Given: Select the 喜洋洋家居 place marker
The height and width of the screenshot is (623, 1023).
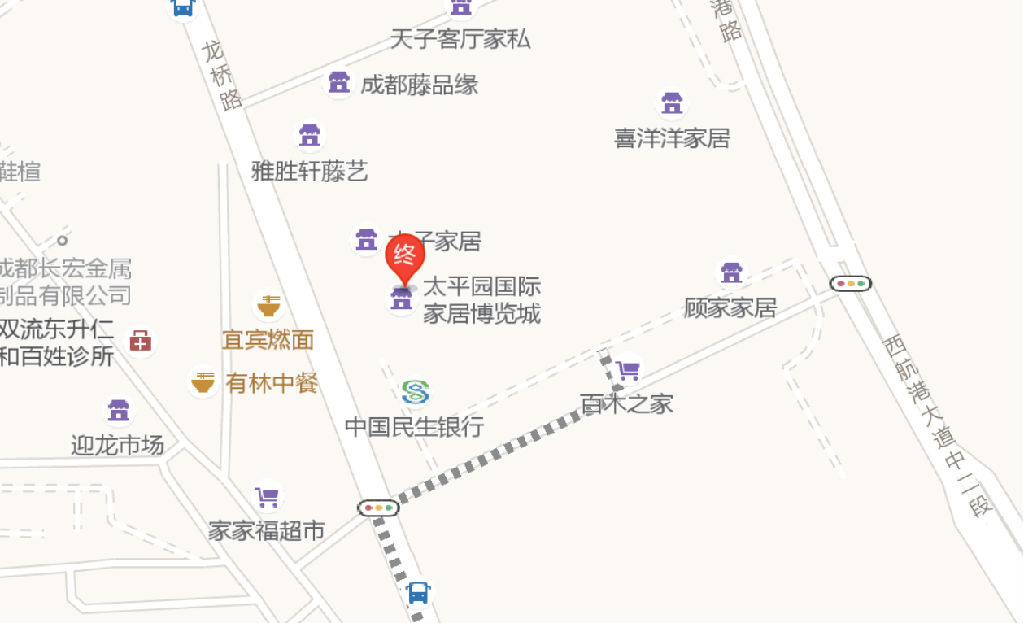Looking at the screenshot, I should pyautogui.click(x=672, y=103).
